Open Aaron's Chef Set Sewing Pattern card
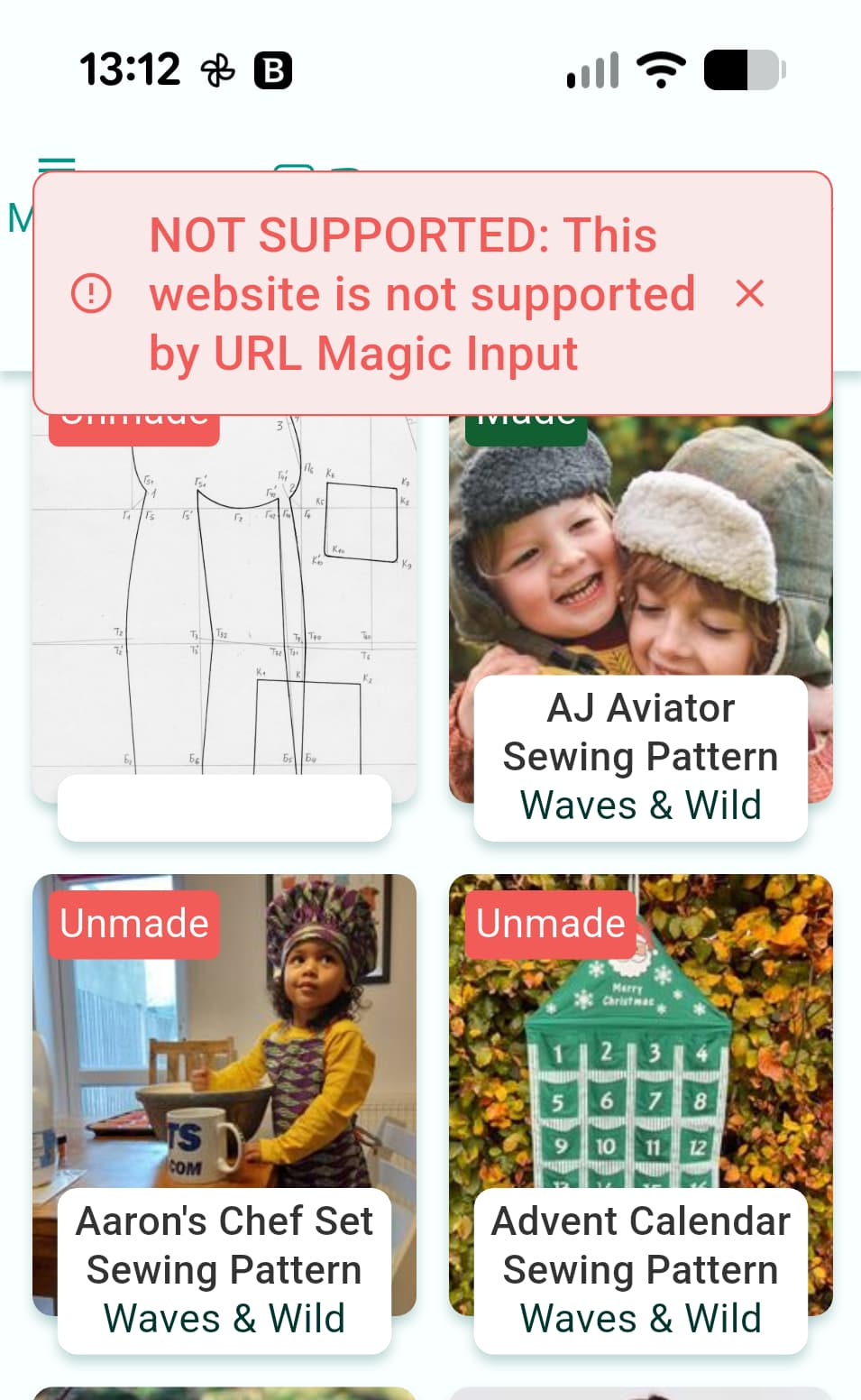The image size is (861, 1400). pos(224,1082)
